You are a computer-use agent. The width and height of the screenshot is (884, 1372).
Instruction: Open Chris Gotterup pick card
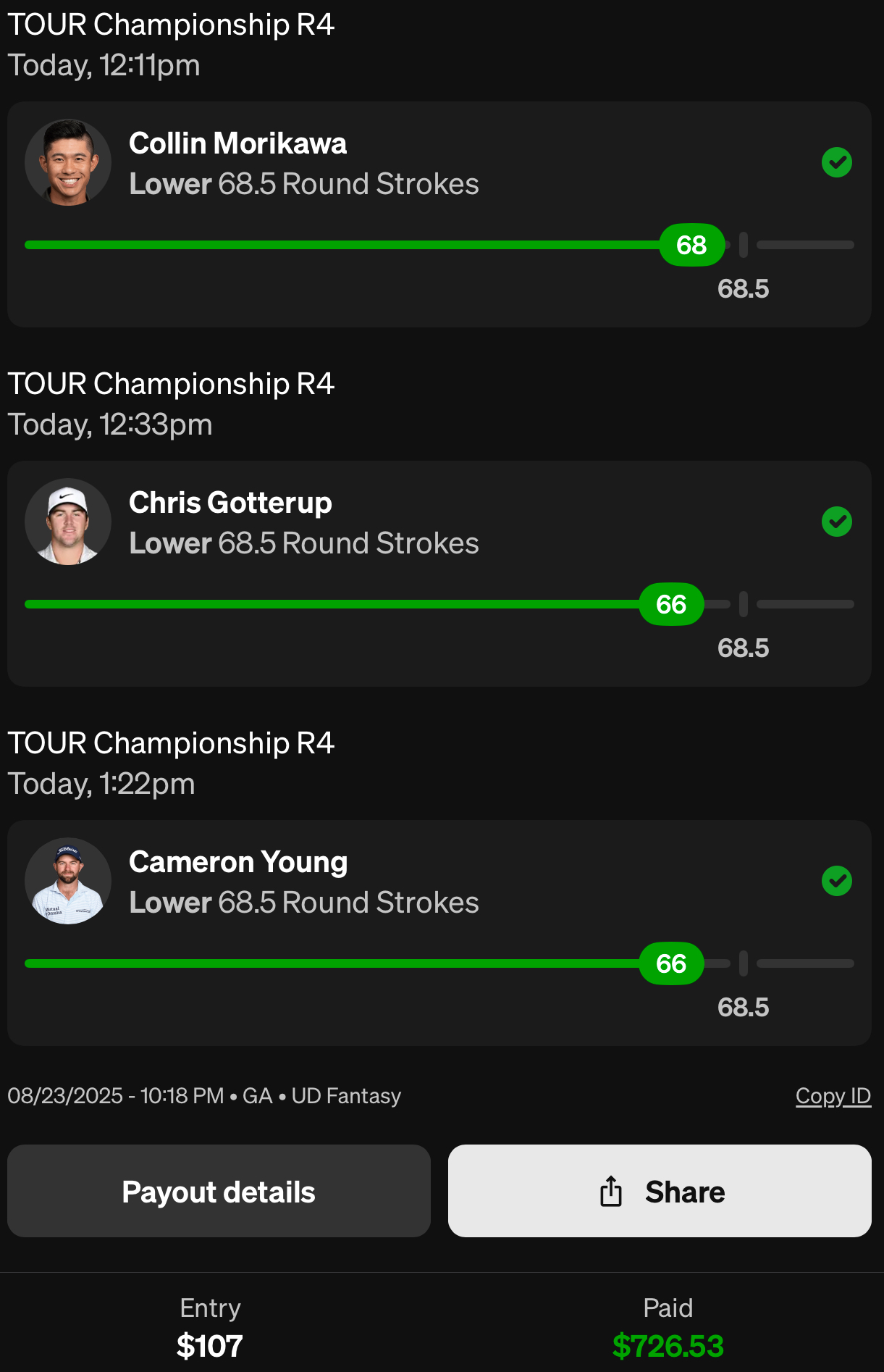click(439, 574)
